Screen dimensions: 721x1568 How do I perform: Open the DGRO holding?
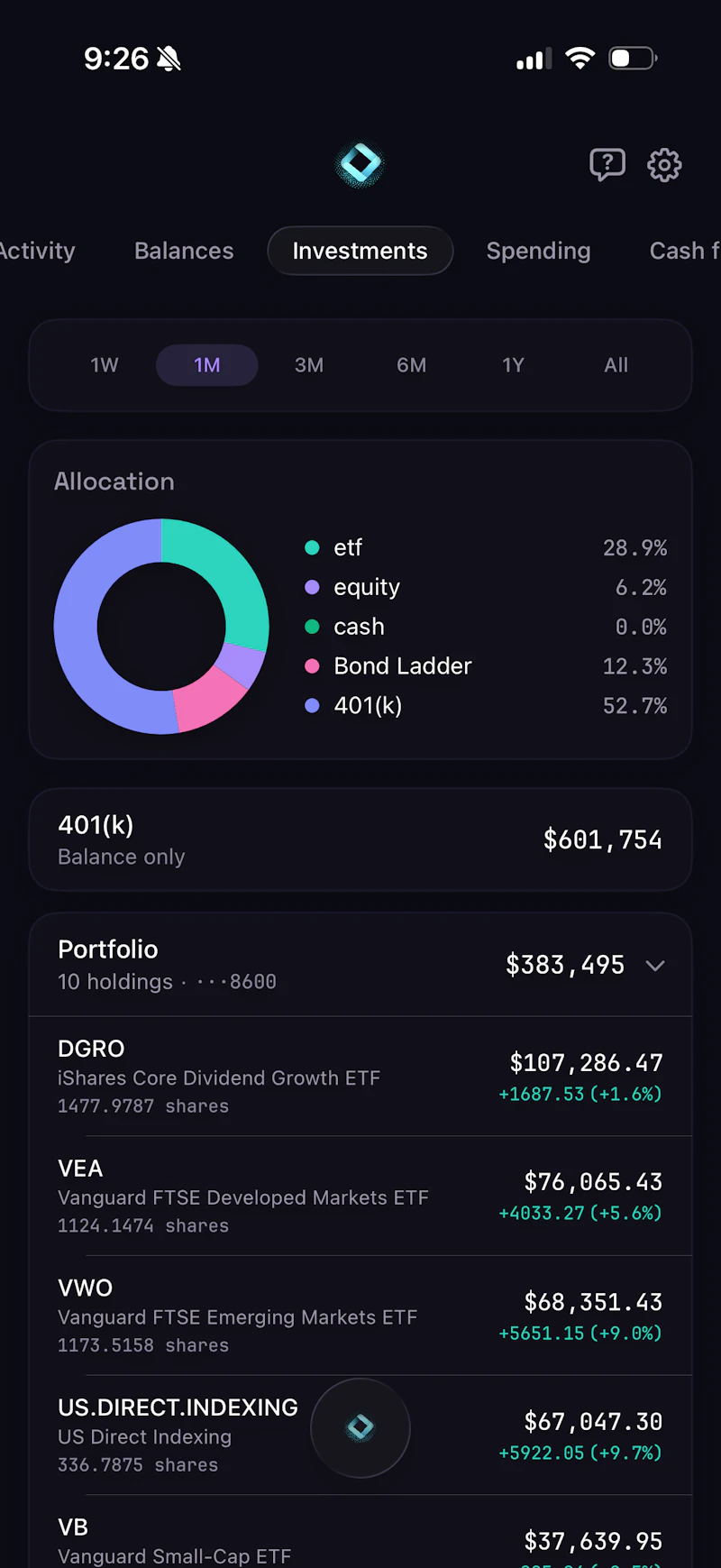pyautogui.click(x=360, y=1077)
